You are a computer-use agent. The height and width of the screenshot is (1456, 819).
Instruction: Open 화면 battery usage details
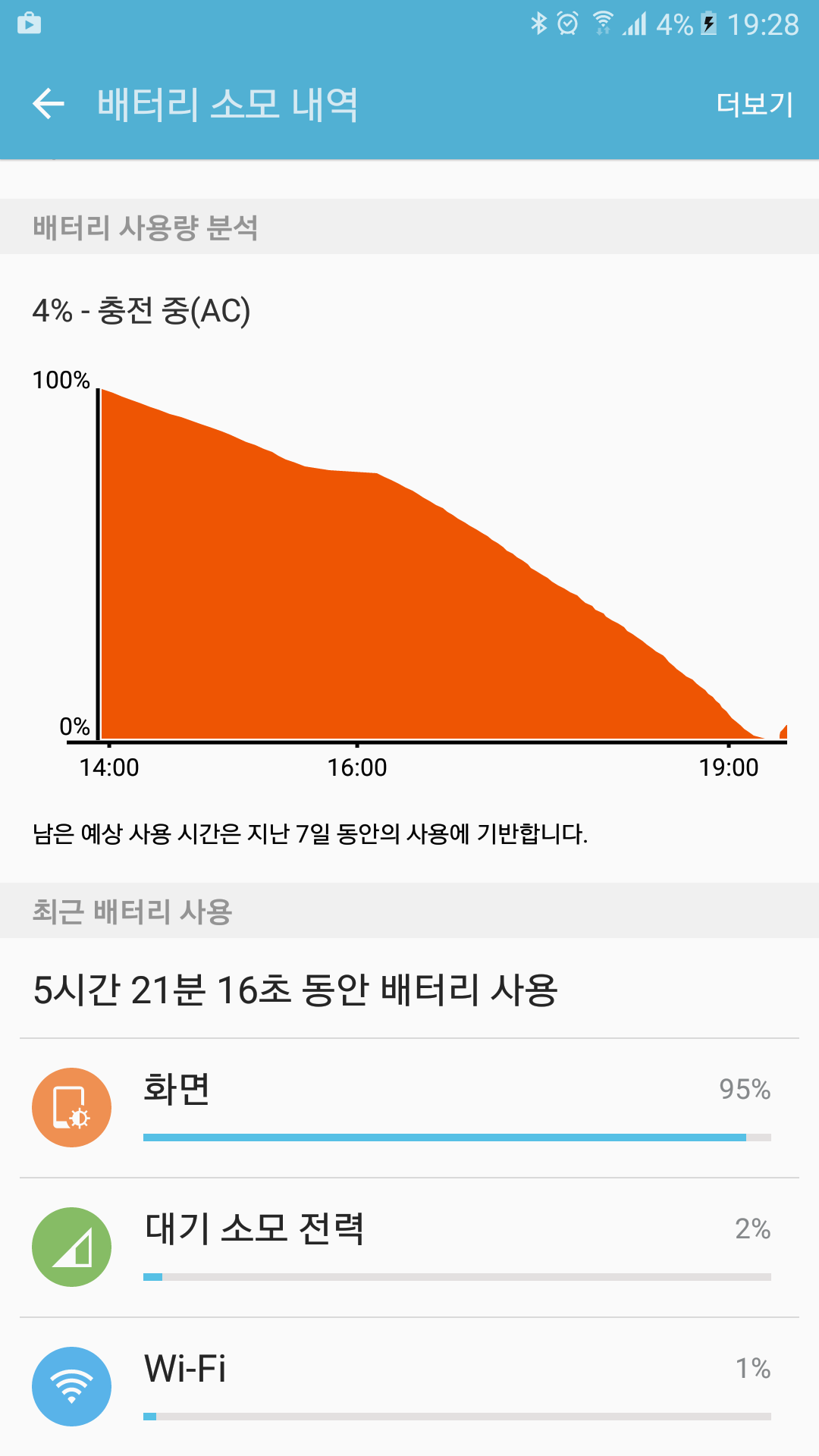[409, 1108]
